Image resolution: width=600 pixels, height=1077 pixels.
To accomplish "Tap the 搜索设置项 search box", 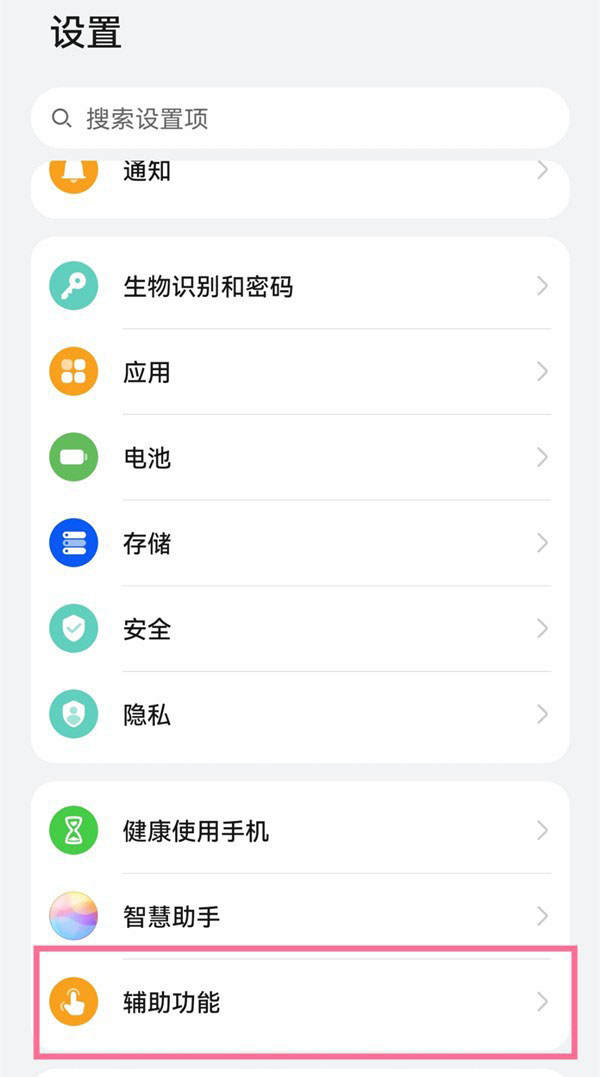I will click(300, 118).
